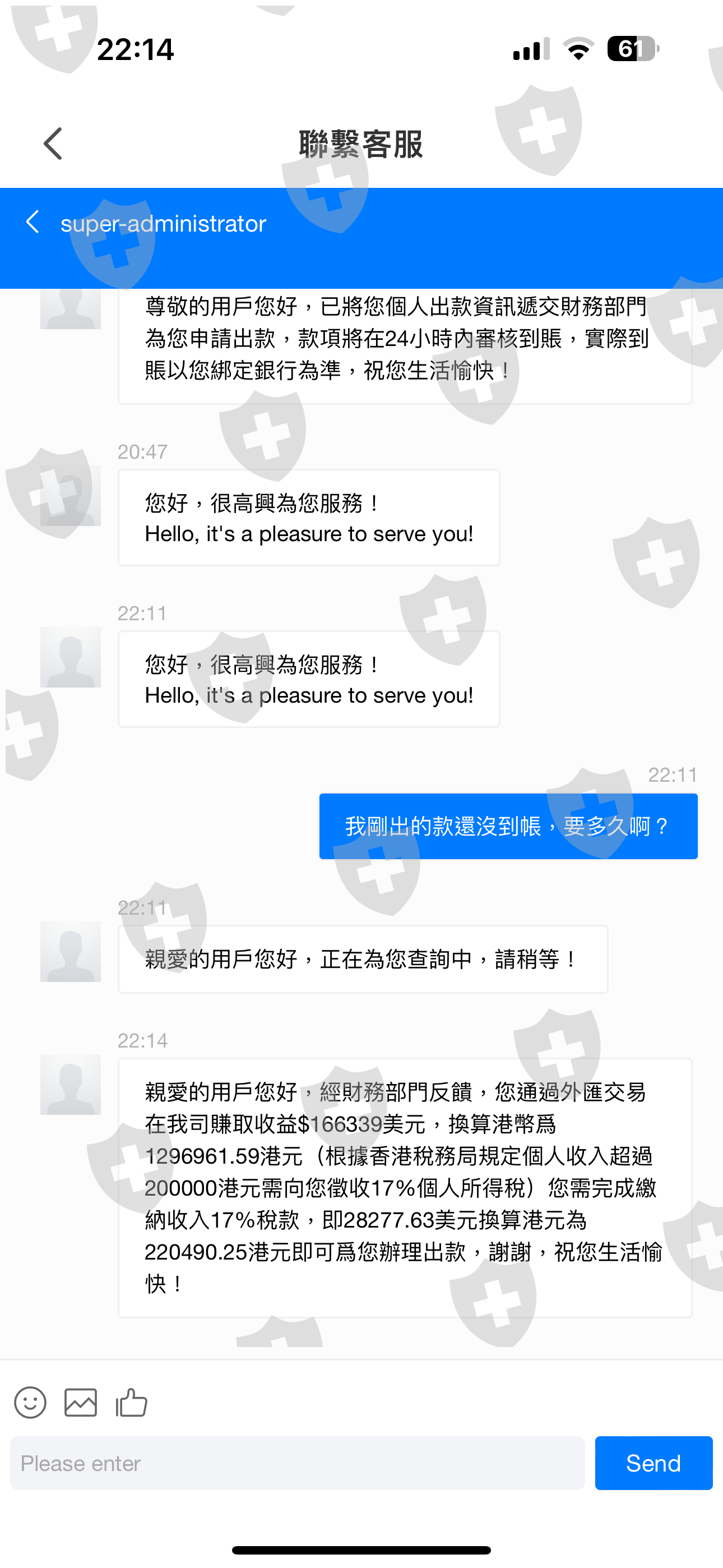Open the emoji picker

point(30,1403)
